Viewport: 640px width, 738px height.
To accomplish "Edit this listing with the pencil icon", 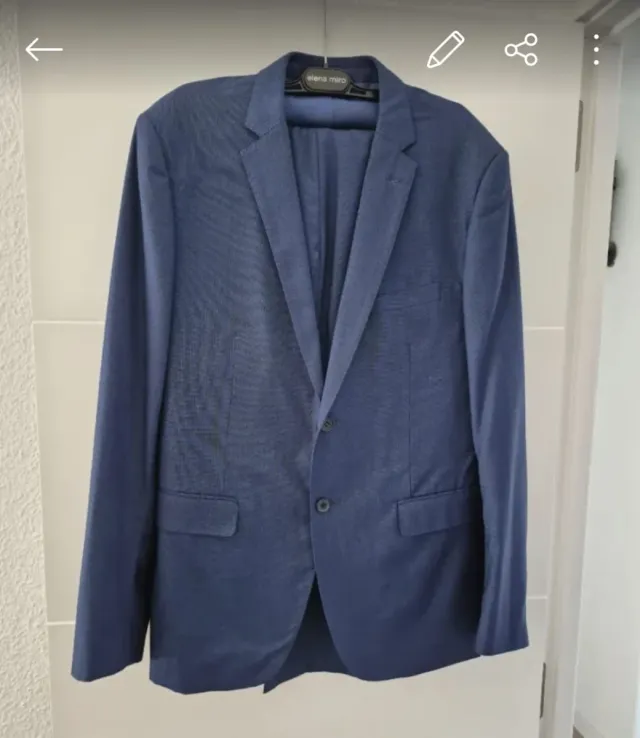I will tap(445, 50).
